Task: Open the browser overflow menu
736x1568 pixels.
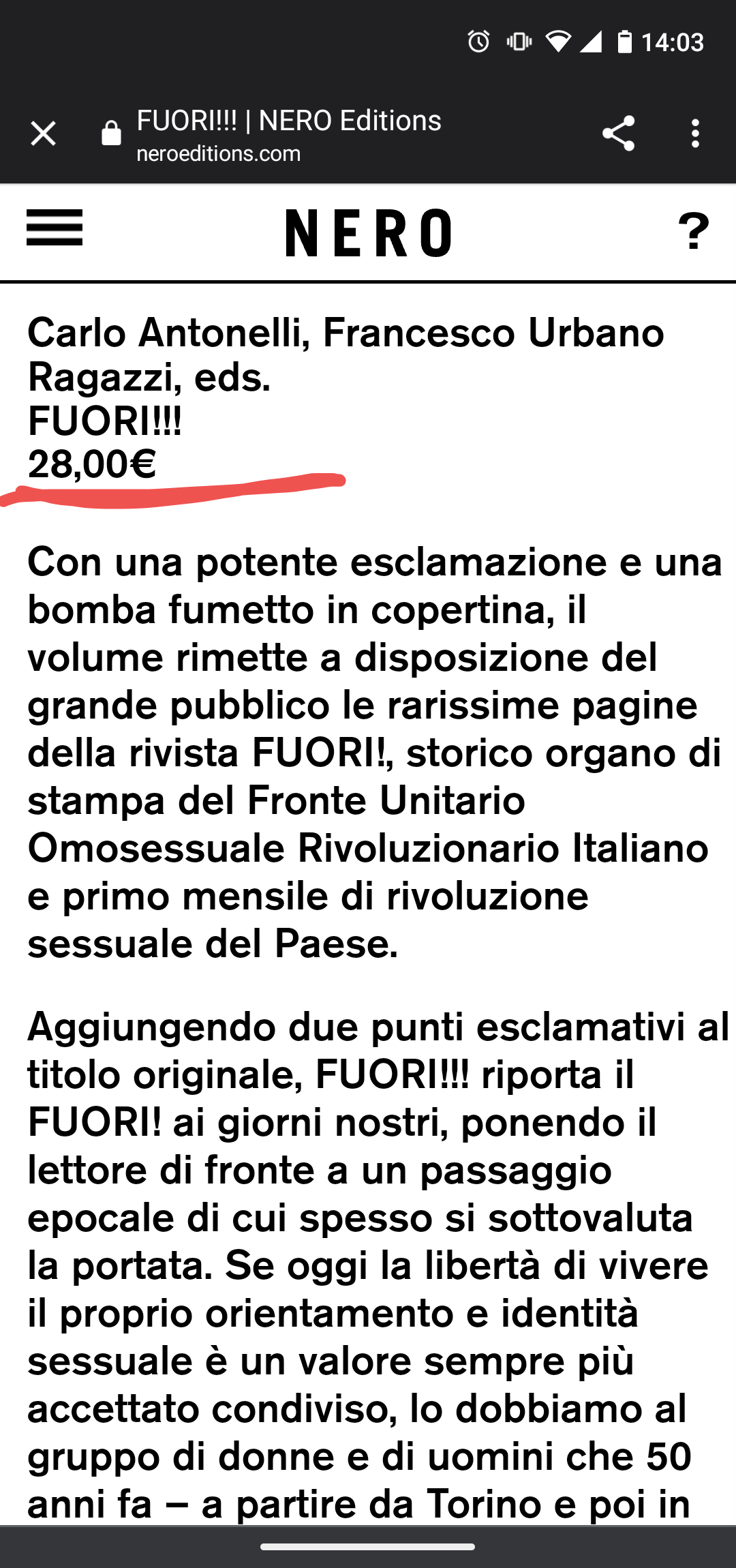Action: coord(695,134)
